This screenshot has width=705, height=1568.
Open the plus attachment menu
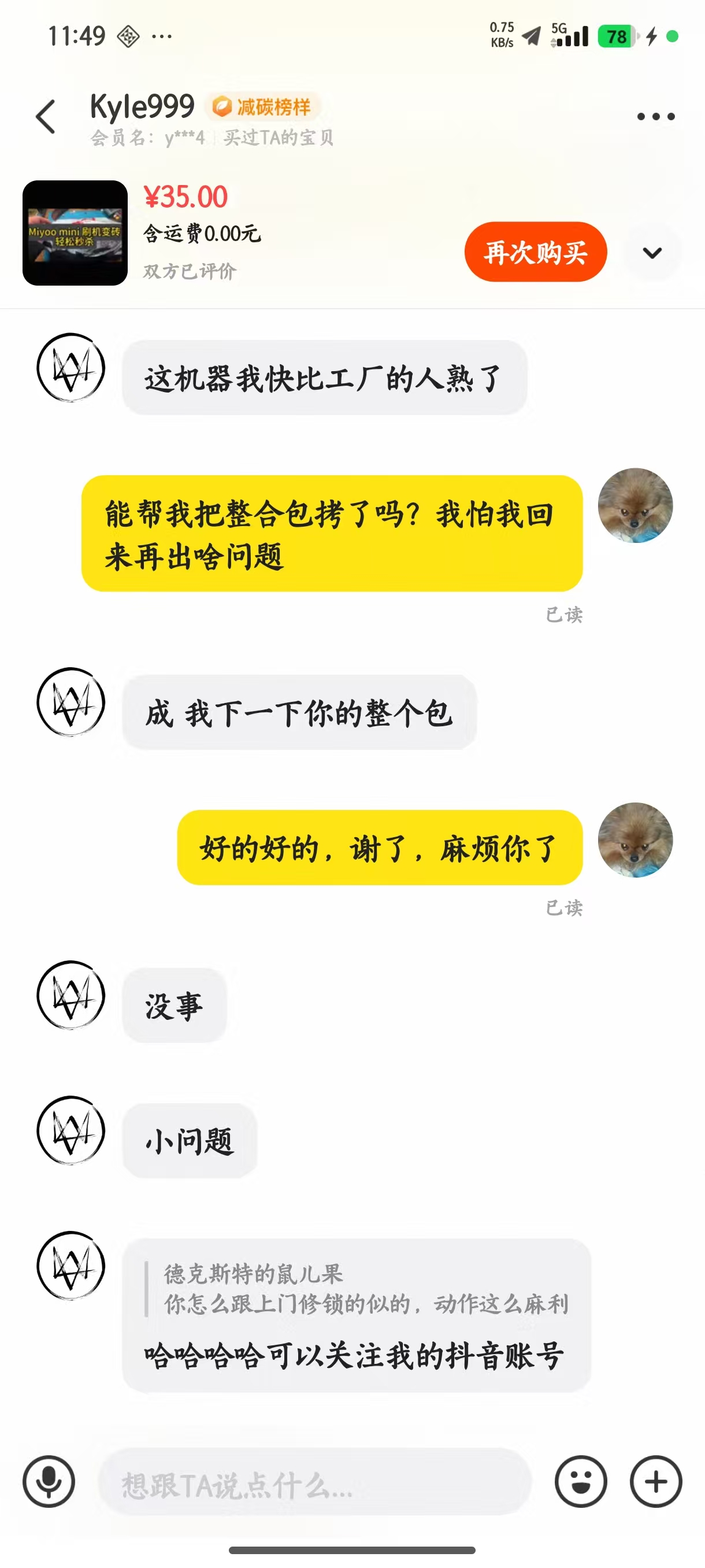coord(656,1482)
